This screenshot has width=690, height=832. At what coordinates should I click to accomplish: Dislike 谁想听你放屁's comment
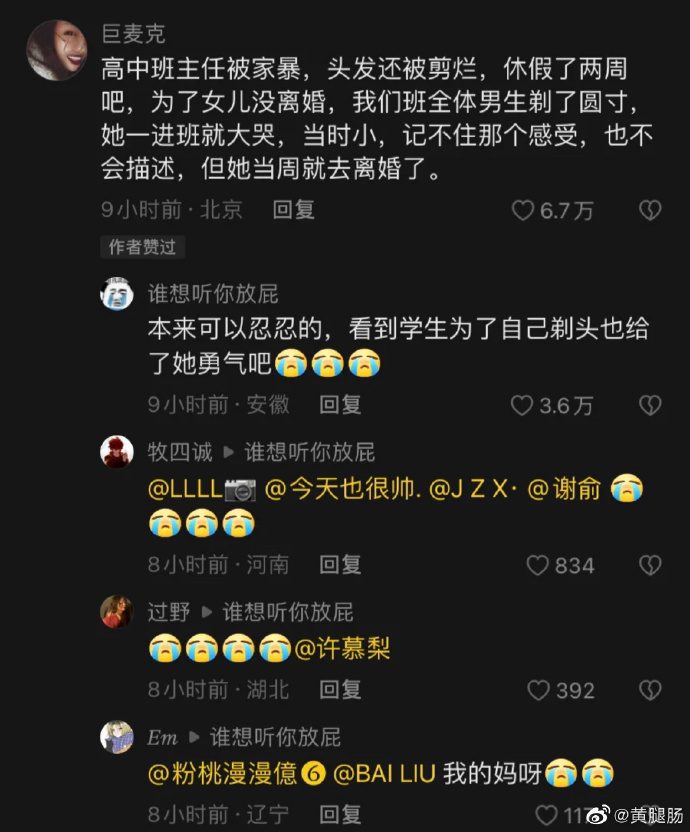[651, 405]
